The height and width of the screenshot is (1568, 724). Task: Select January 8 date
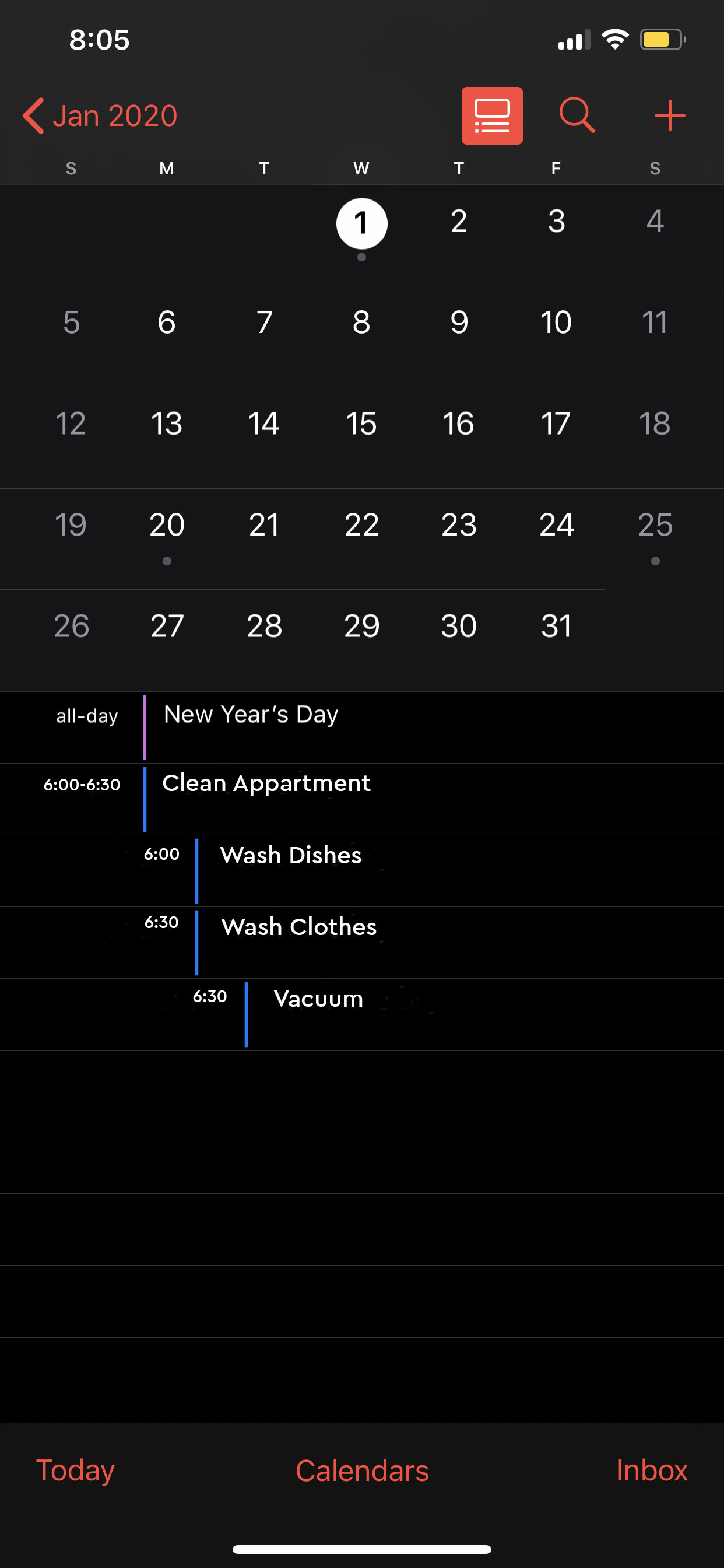(x=361, y=323)
